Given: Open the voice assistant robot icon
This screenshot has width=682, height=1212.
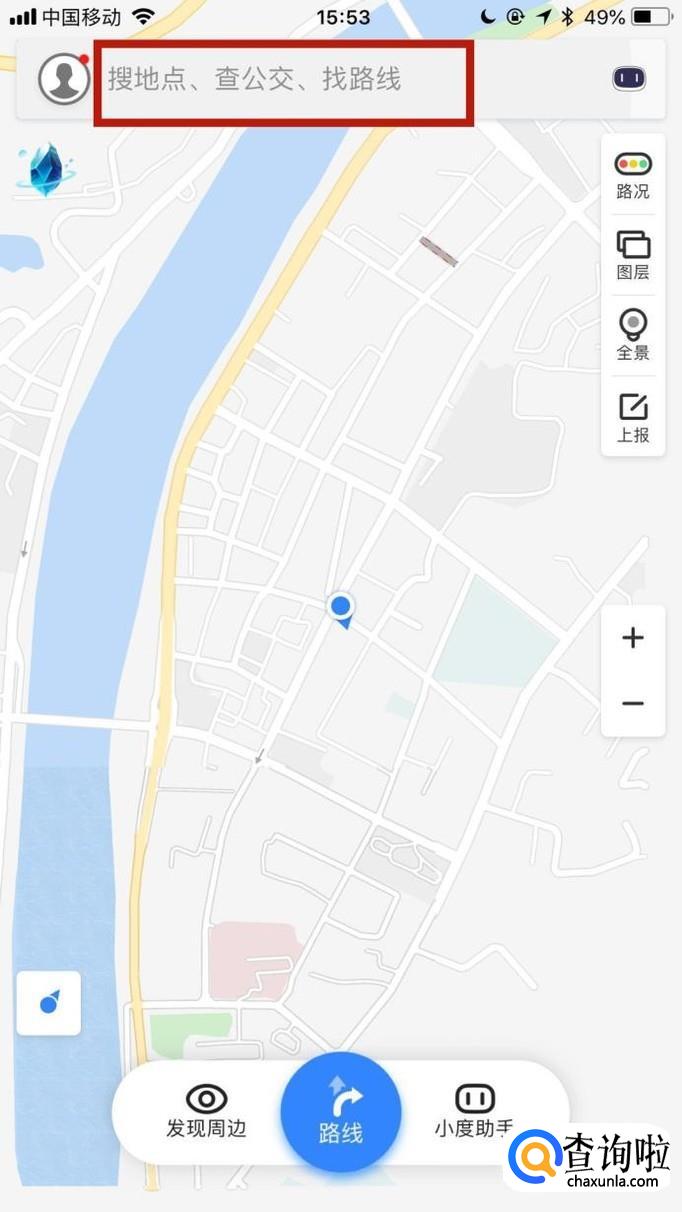Looking at the screenshot, I should [627, 78].
